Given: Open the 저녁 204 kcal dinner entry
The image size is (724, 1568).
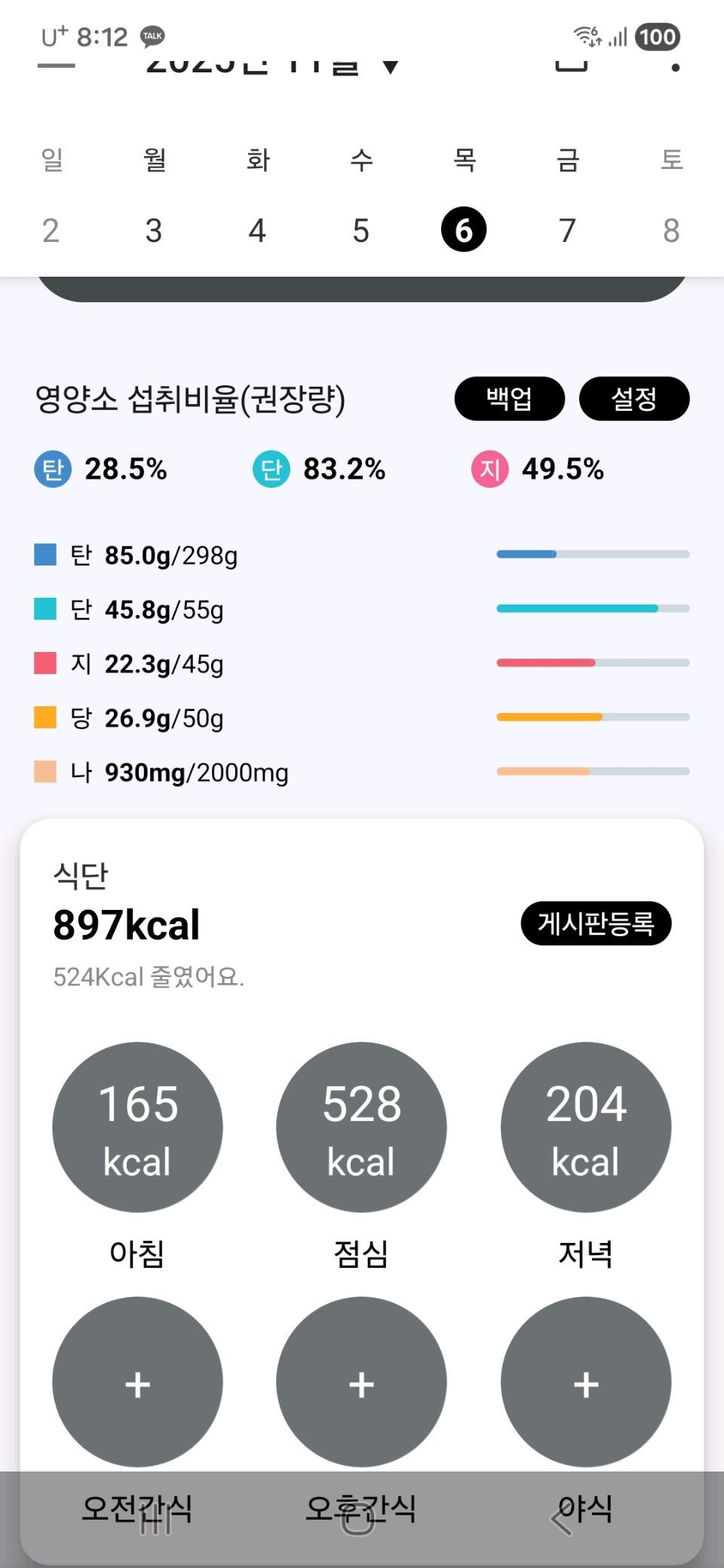Looking at the screenshot, I should pos(585,1126).
